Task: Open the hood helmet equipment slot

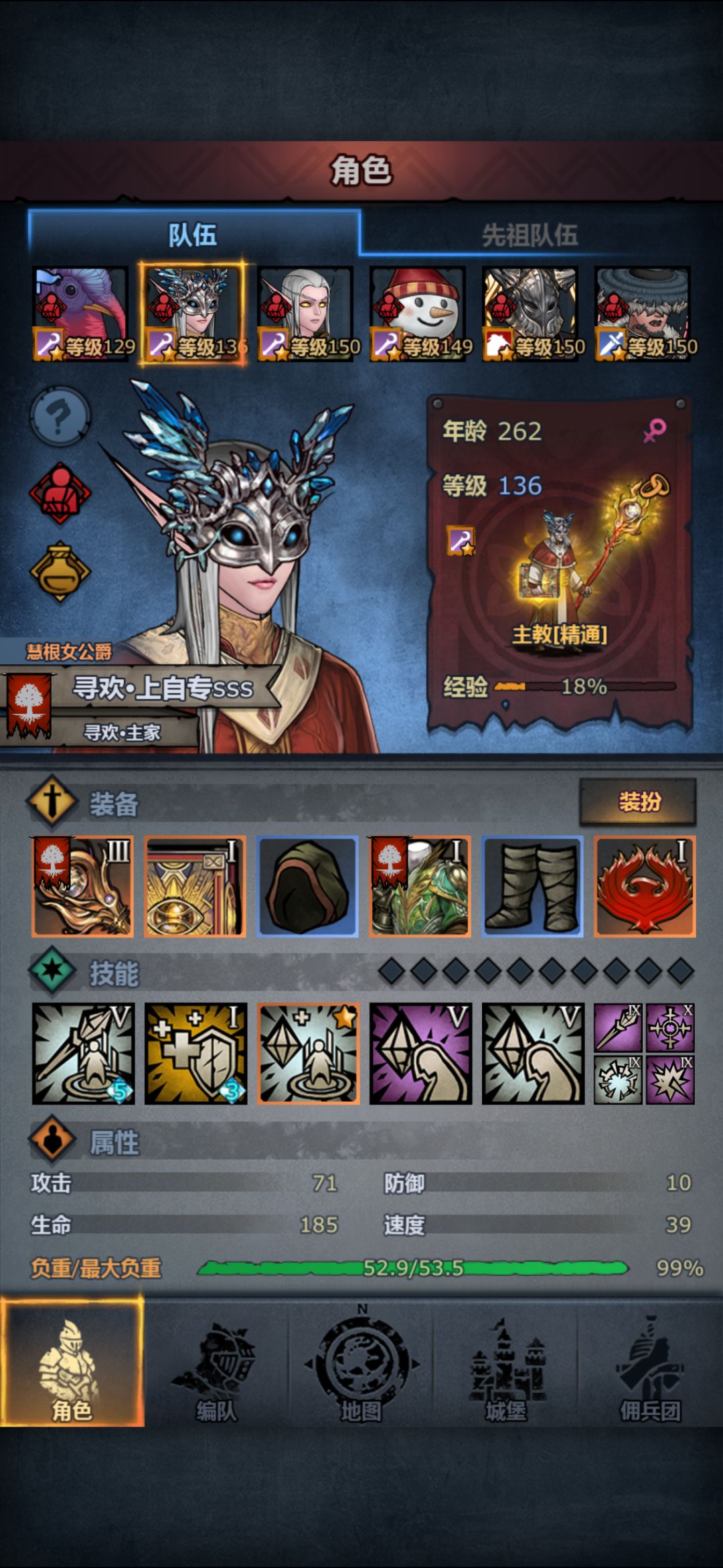Action: pos(307,886)
